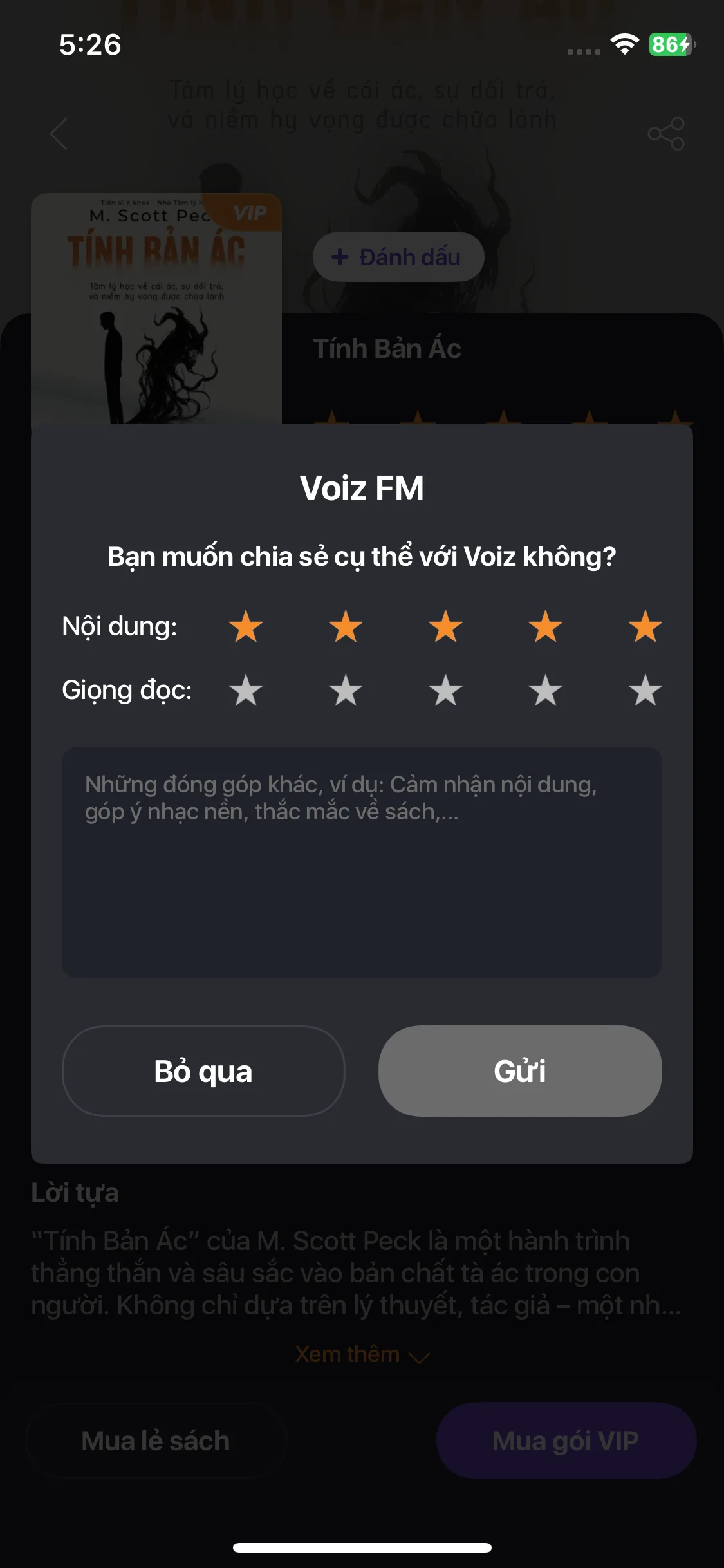724x1568 pixels.
Task: Skip the review with Bỏ qua
Action: [x=203, y=1071]
